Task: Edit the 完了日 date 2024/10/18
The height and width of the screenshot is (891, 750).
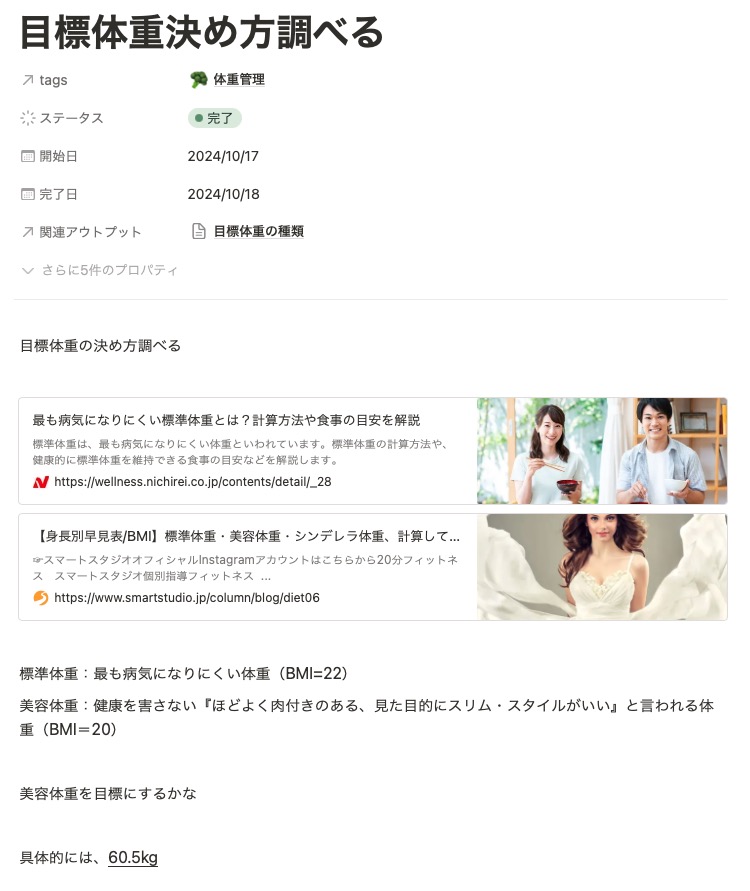Action: (x=223, y=194)
